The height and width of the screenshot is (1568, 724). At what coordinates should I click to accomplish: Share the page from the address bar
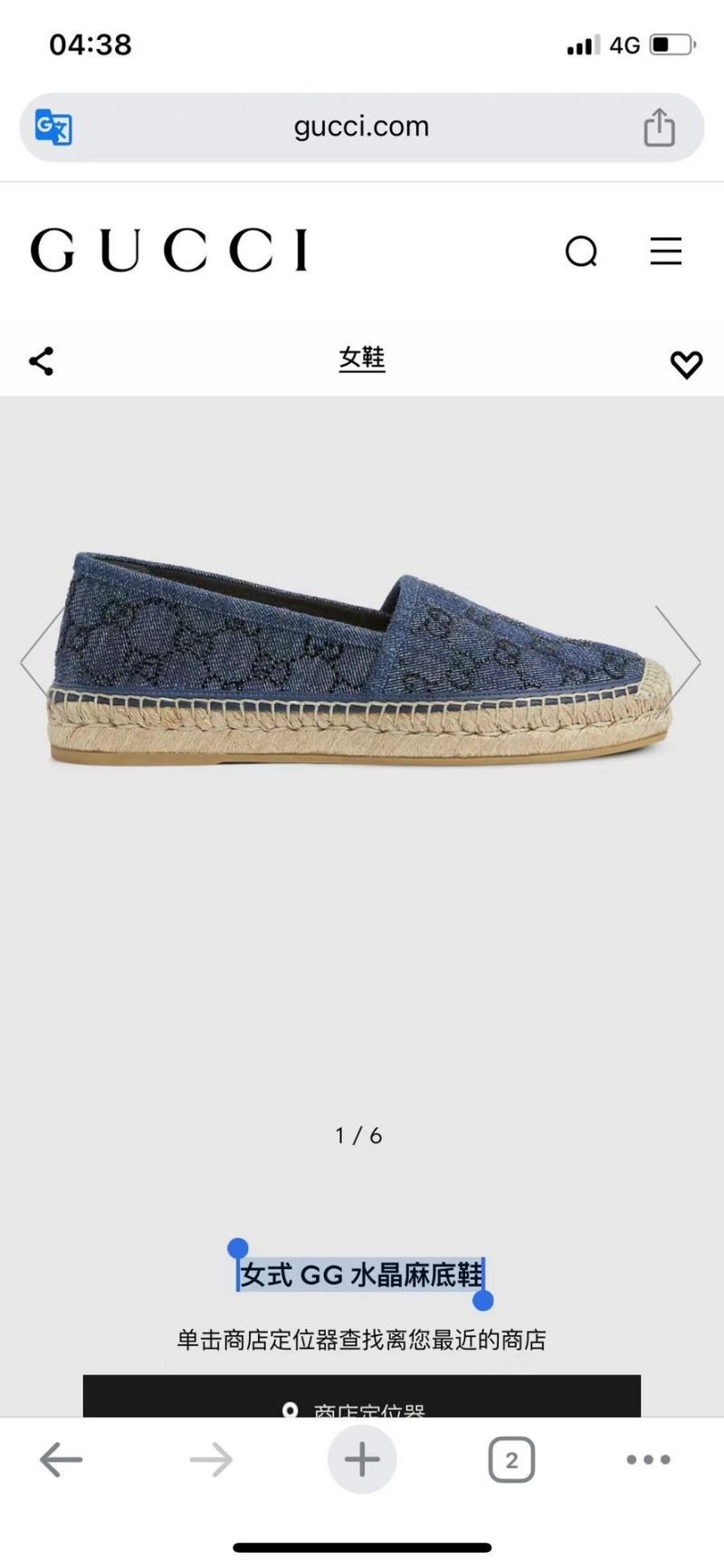659,128
